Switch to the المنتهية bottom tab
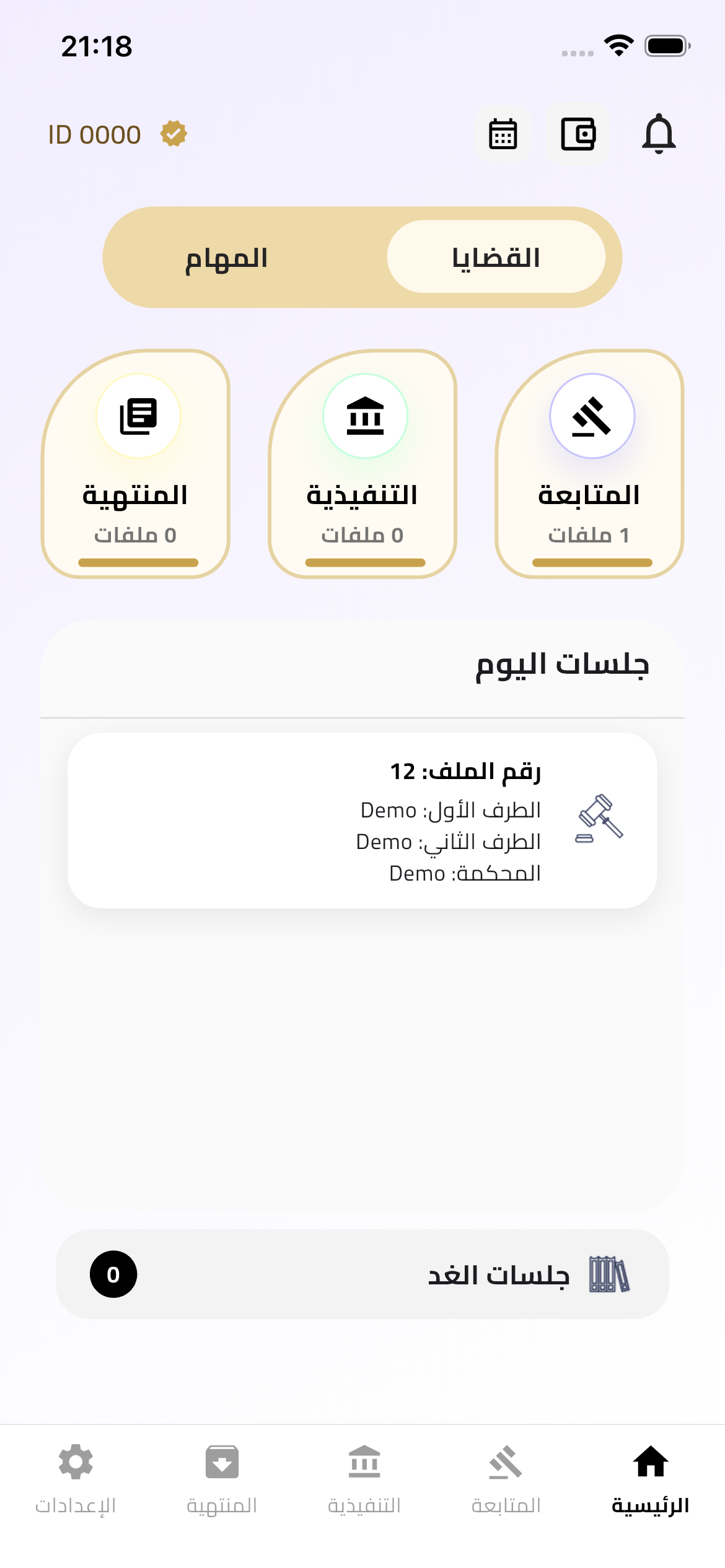Screen dimensions: 725x1568 [x=222, y=1478]
